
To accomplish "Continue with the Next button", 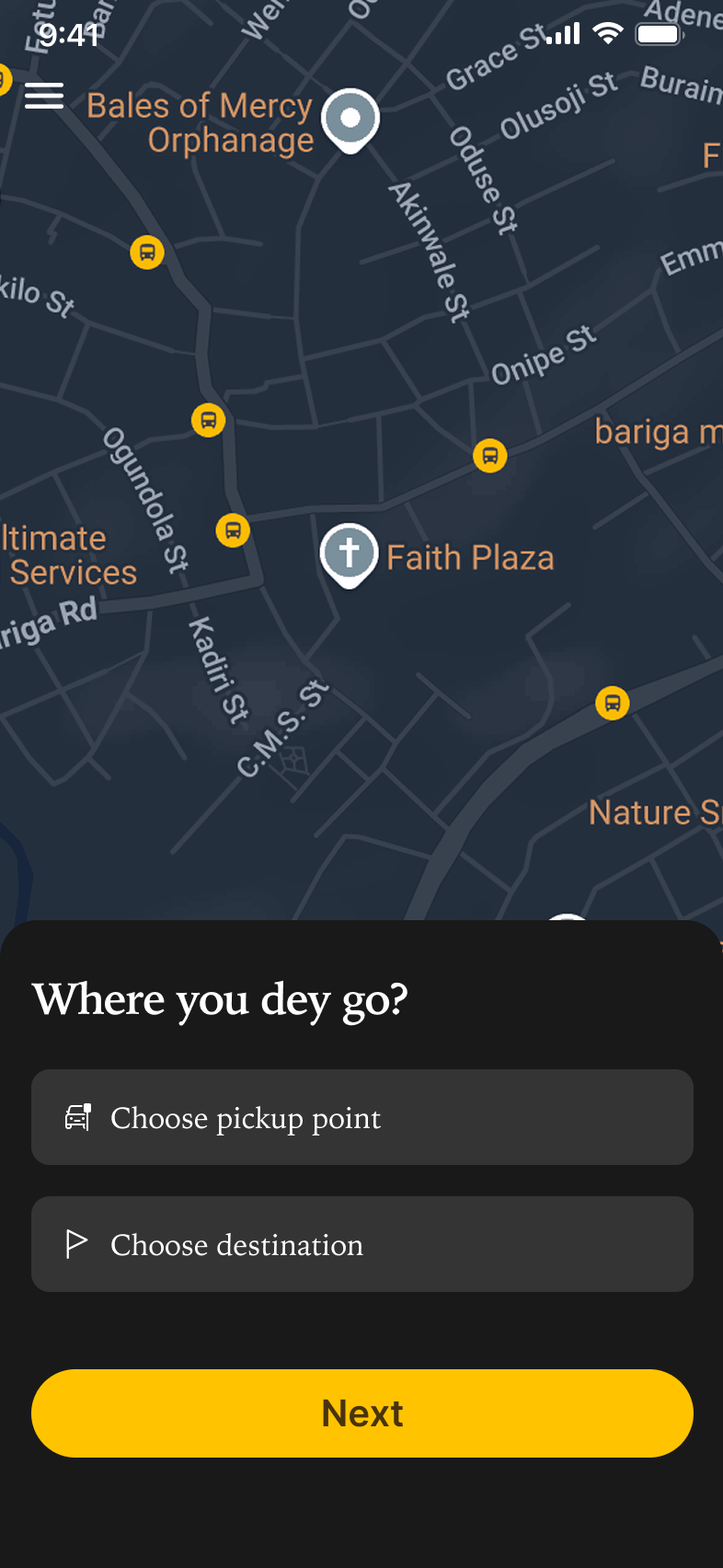I will pos(361,1413).
